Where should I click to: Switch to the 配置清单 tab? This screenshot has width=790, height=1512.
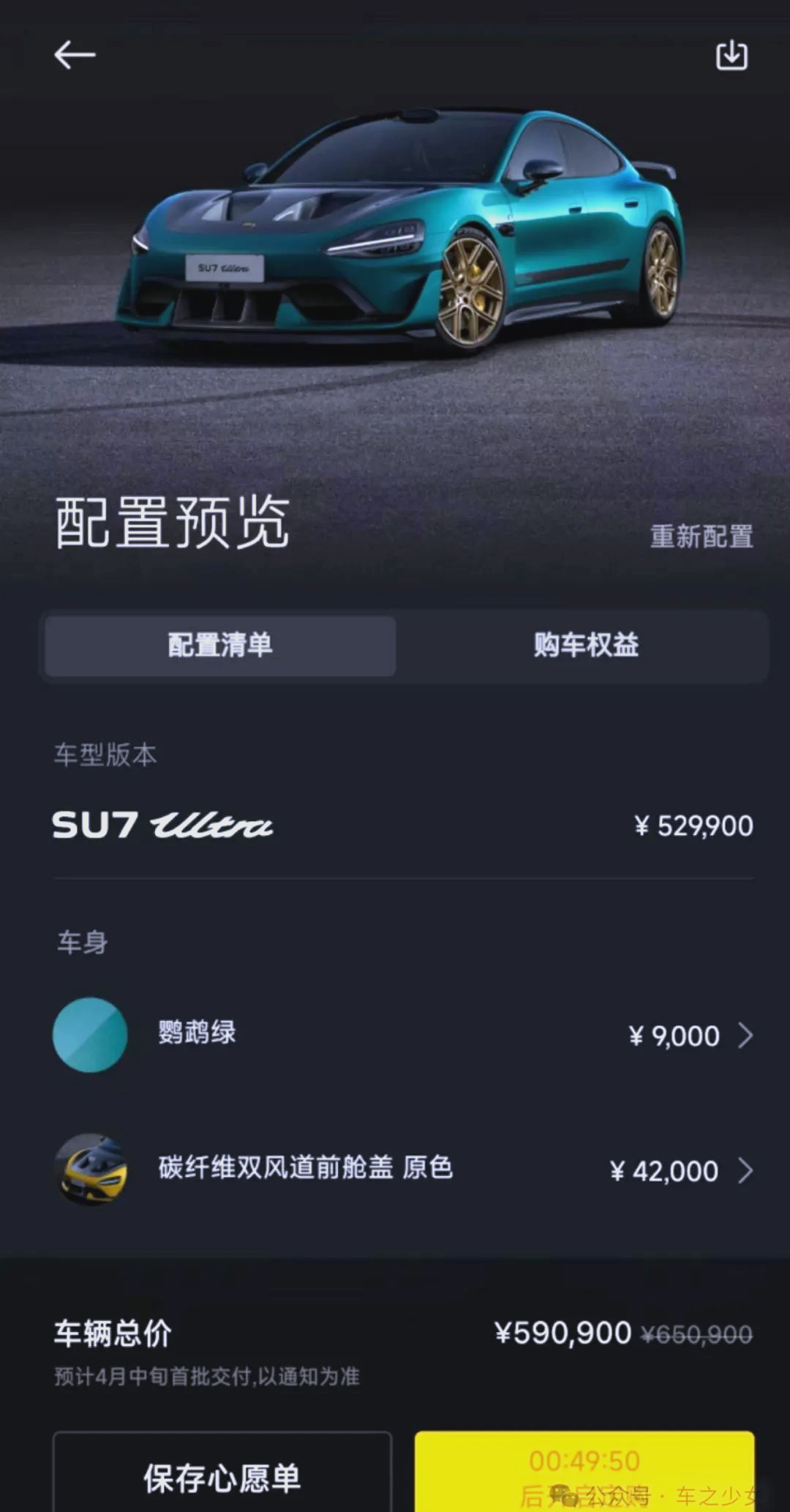[x=220, y=645]
